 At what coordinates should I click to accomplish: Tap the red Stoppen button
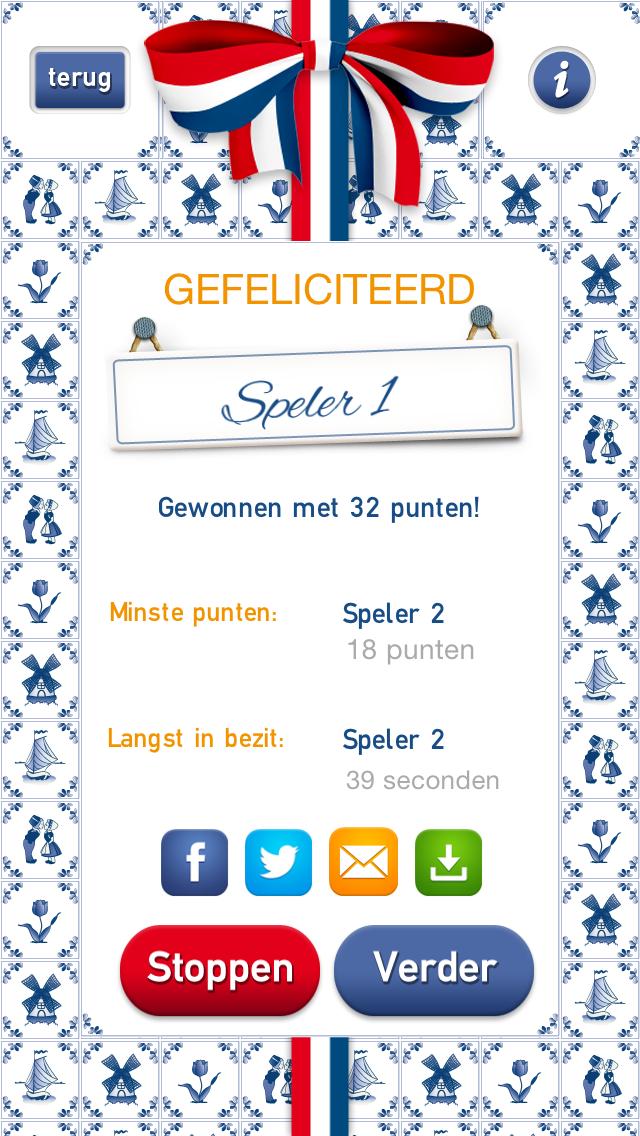220,968
